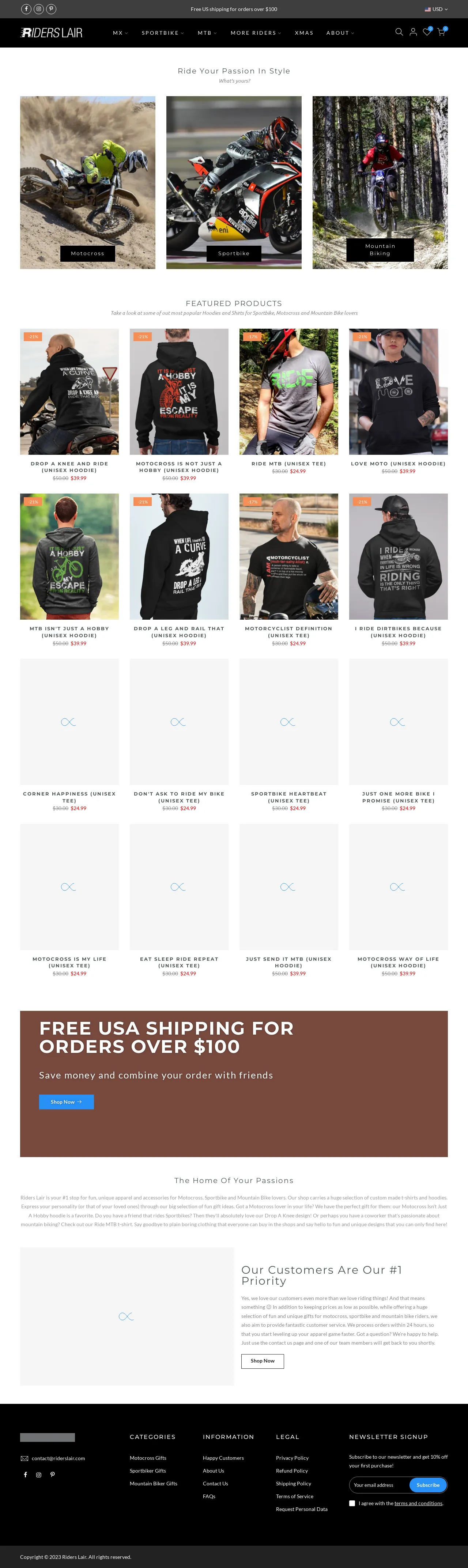Open Facebook icon in the top bar
This screenshot has width=468, height=1568.
[x=26, y=9]
